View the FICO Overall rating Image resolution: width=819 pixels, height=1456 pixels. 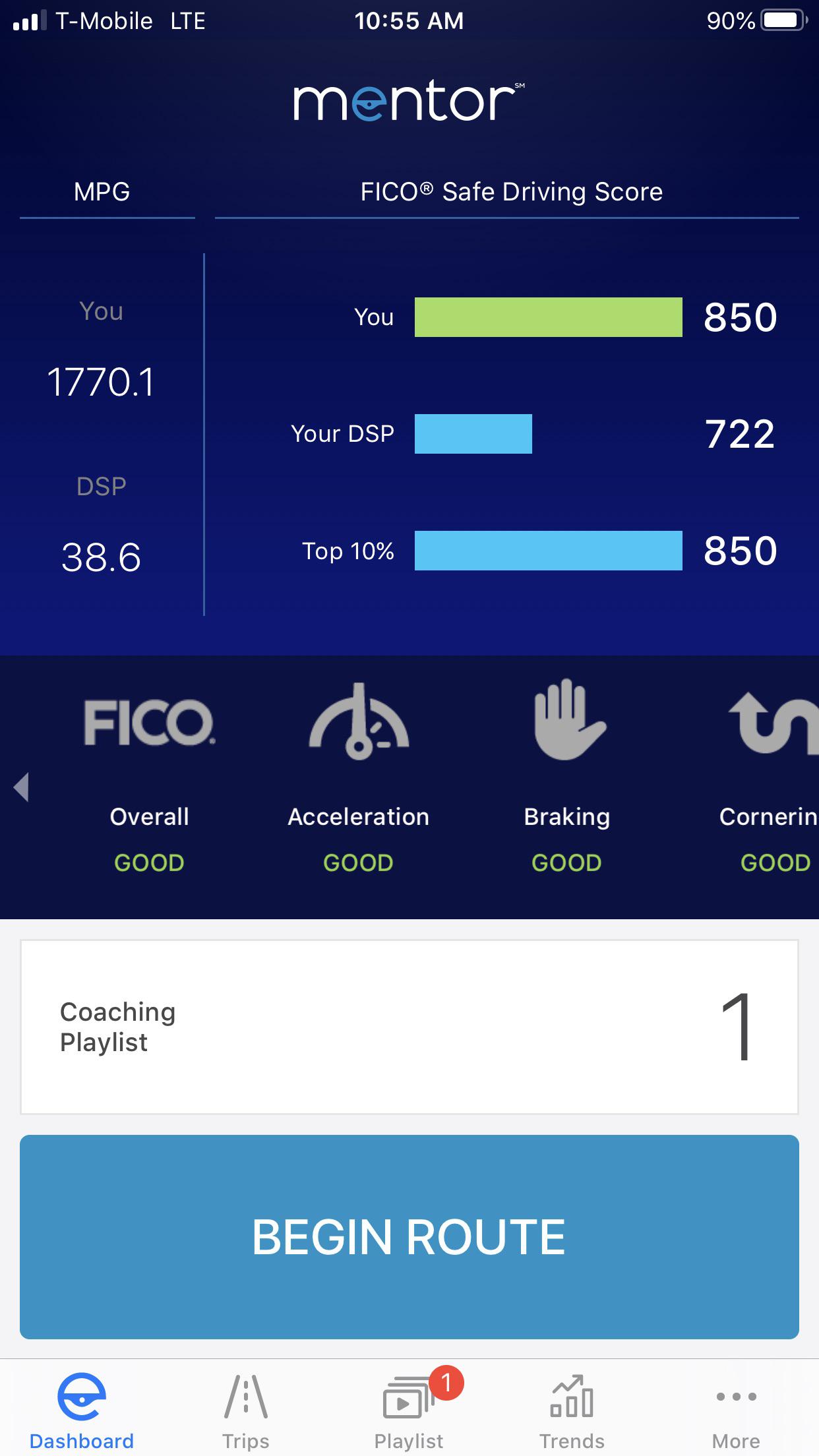[150, 778]
